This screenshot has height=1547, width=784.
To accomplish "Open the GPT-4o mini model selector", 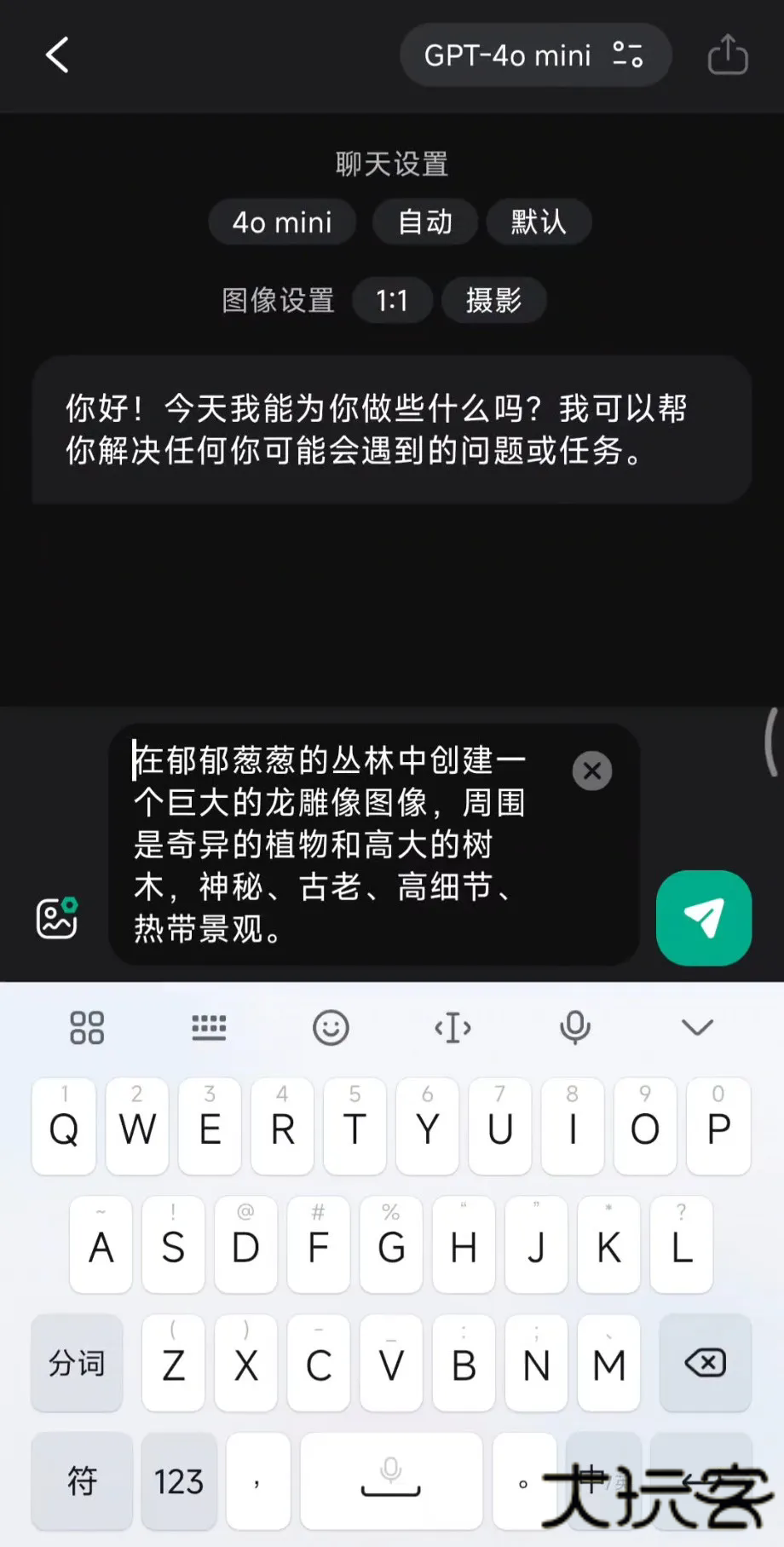I will click(x=534, y=56).
